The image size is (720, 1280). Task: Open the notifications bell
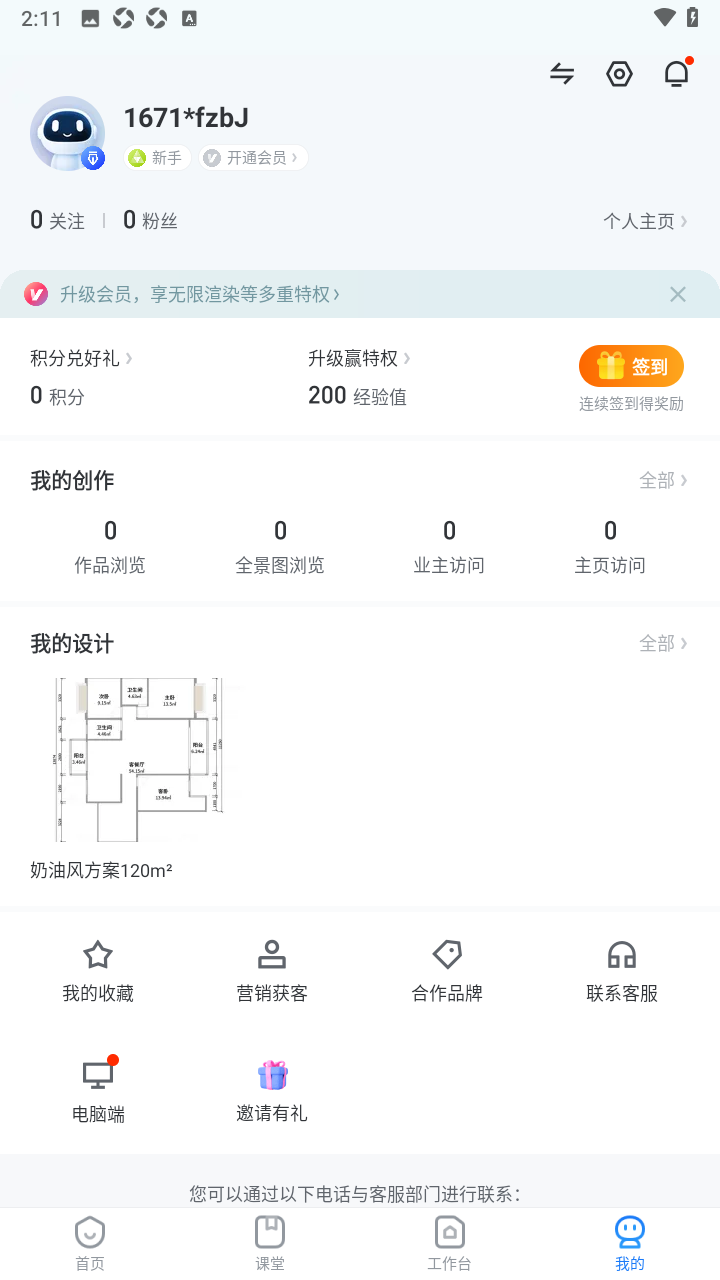[x=677, y=74]
